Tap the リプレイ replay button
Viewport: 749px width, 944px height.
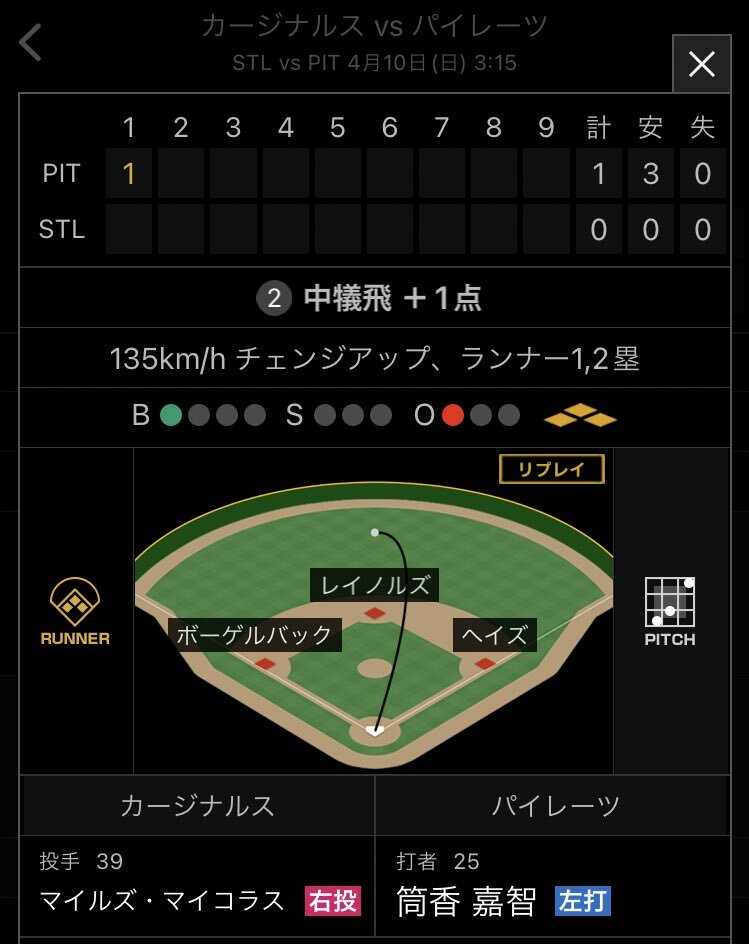(x=552, y=469)
